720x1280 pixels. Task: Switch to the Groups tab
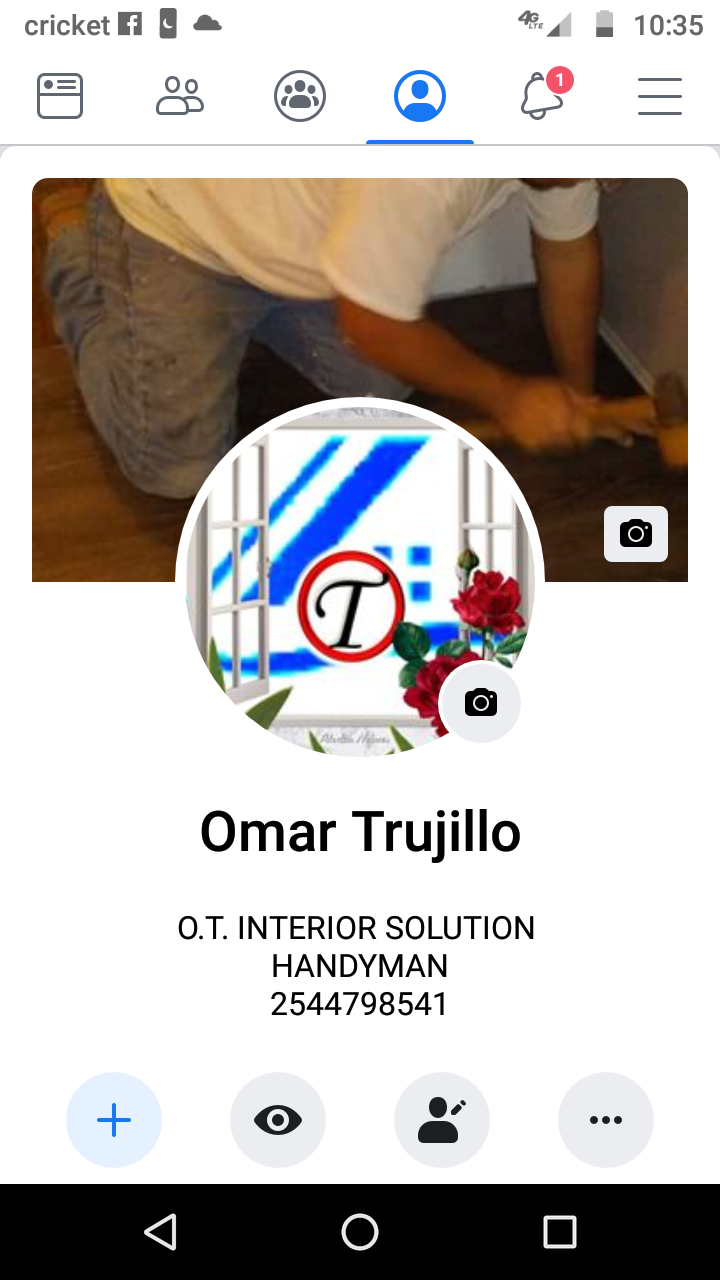[x=300, y=97]
